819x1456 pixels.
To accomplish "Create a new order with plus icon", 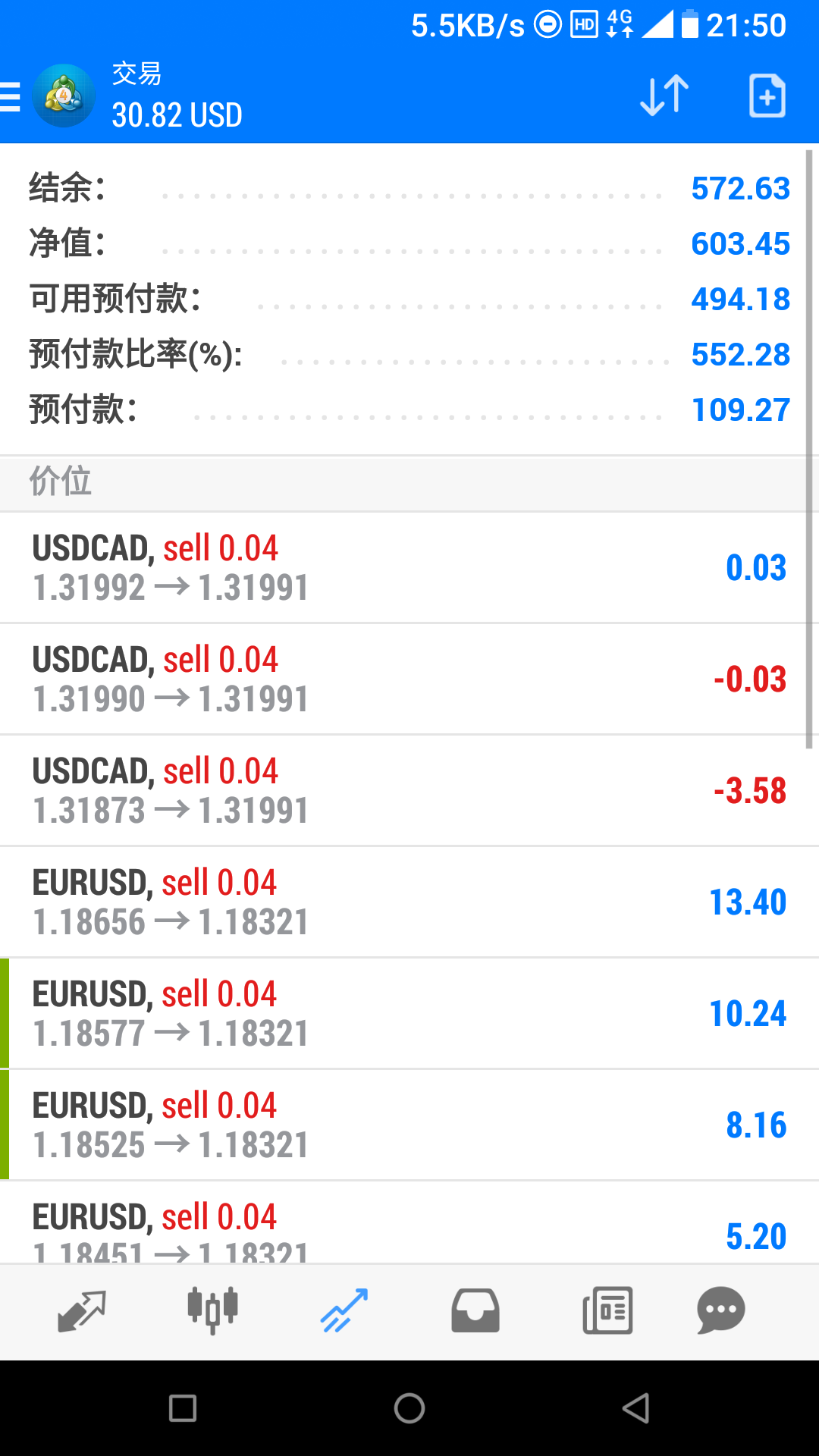I will [767, 96].
